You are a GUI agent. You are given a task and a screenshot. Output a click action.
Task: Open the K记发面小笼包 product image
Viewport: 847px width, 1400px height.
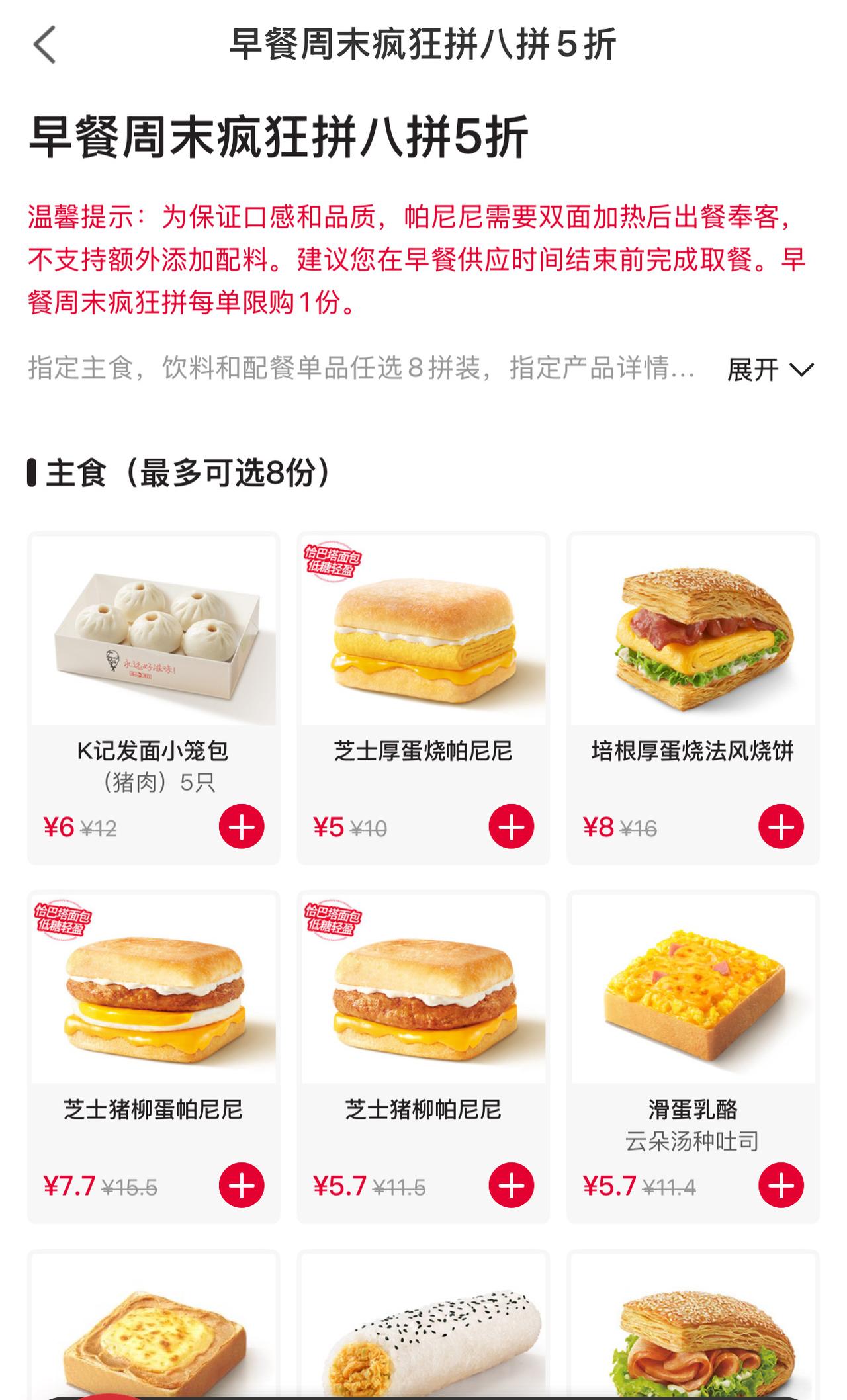154,631
